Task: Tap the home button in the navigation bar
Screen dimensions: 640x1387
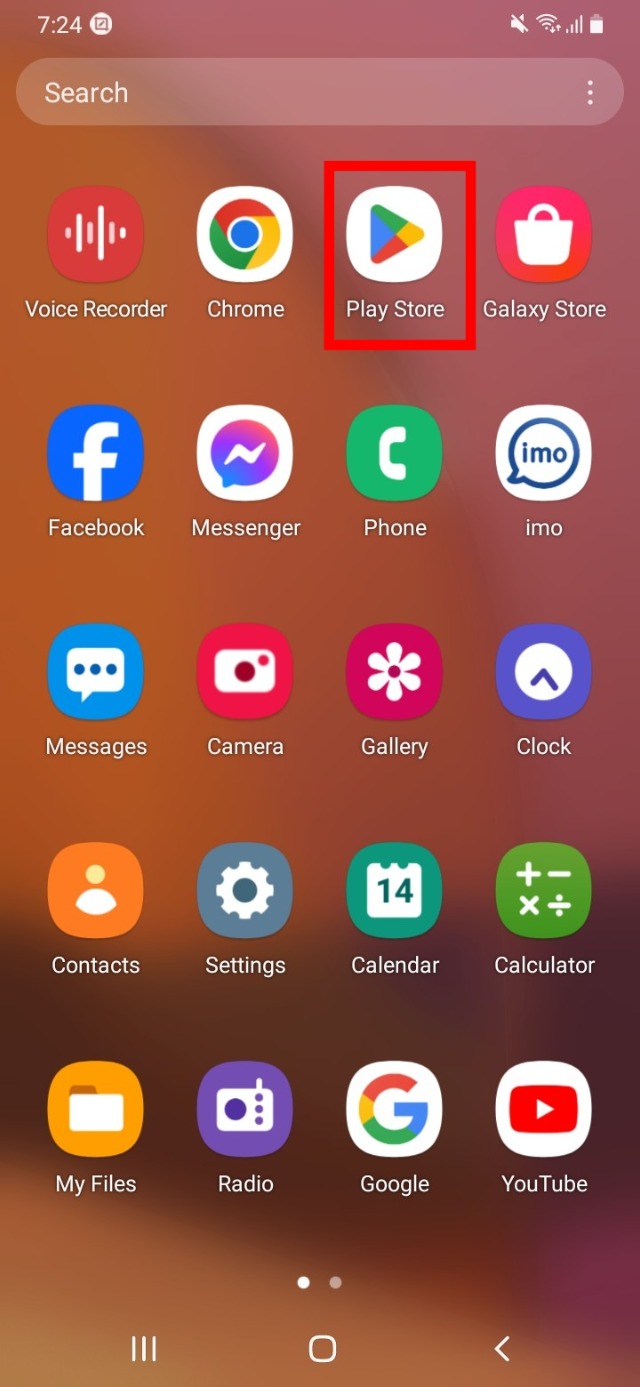Action: [322, 1349]
